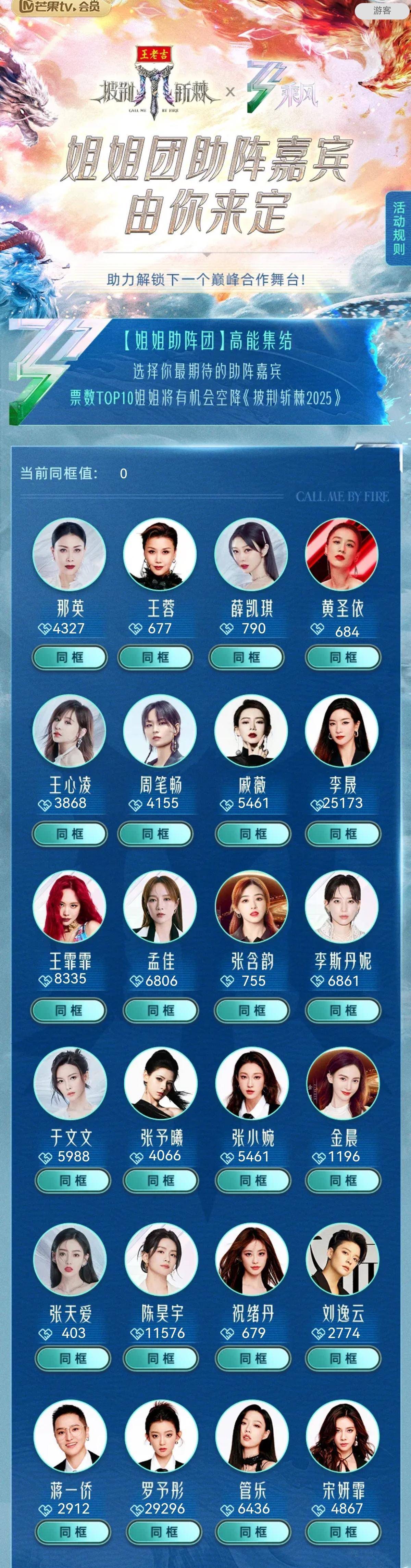Vote 同框 for 王心凌
This screenshot has width=411, height=1568.
coord(70,833)
